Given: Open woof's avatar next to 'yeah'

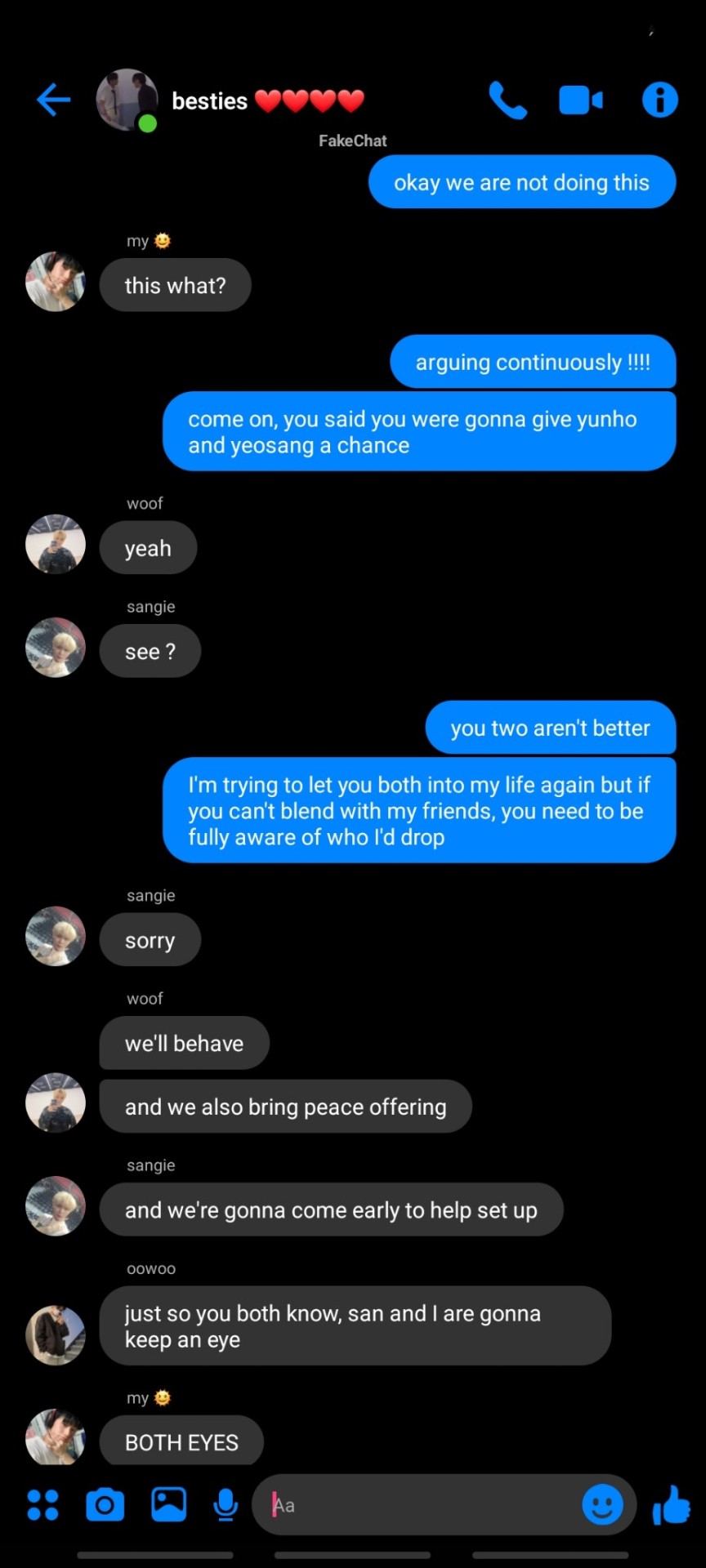Looking at the screenshot, I should click(56, 544).
